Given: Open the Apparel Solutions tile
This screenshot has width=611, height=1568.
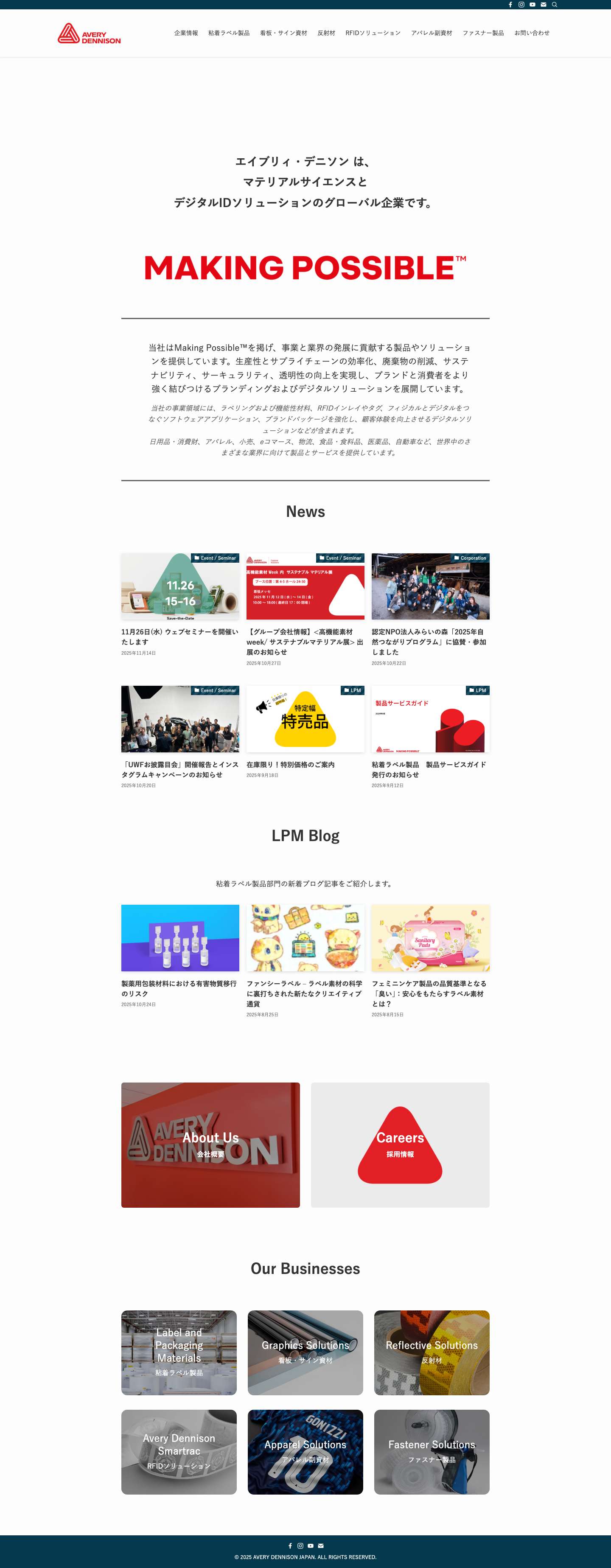Looking at the screenshot, I should pyautogui.click(x=305, y=1452).
